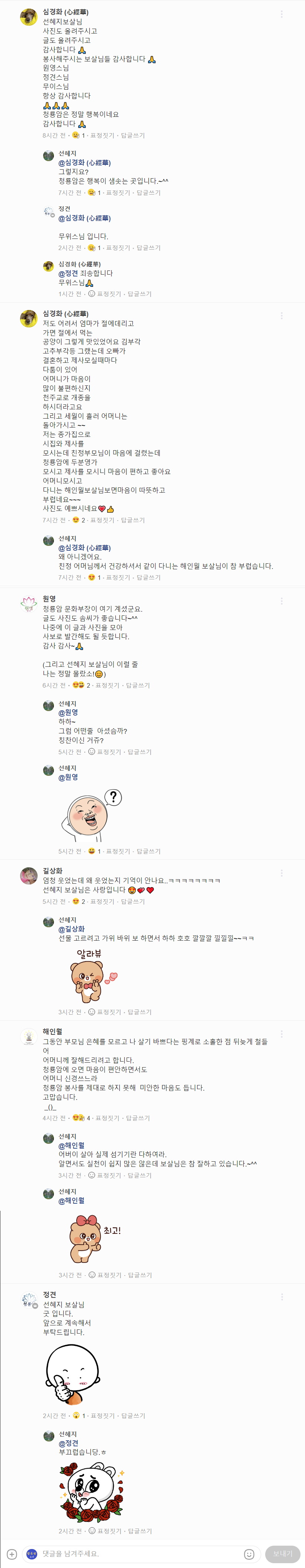Open the sticker picker in comment bar
The image size is (305, 1568).
(x=249, y=1554)
